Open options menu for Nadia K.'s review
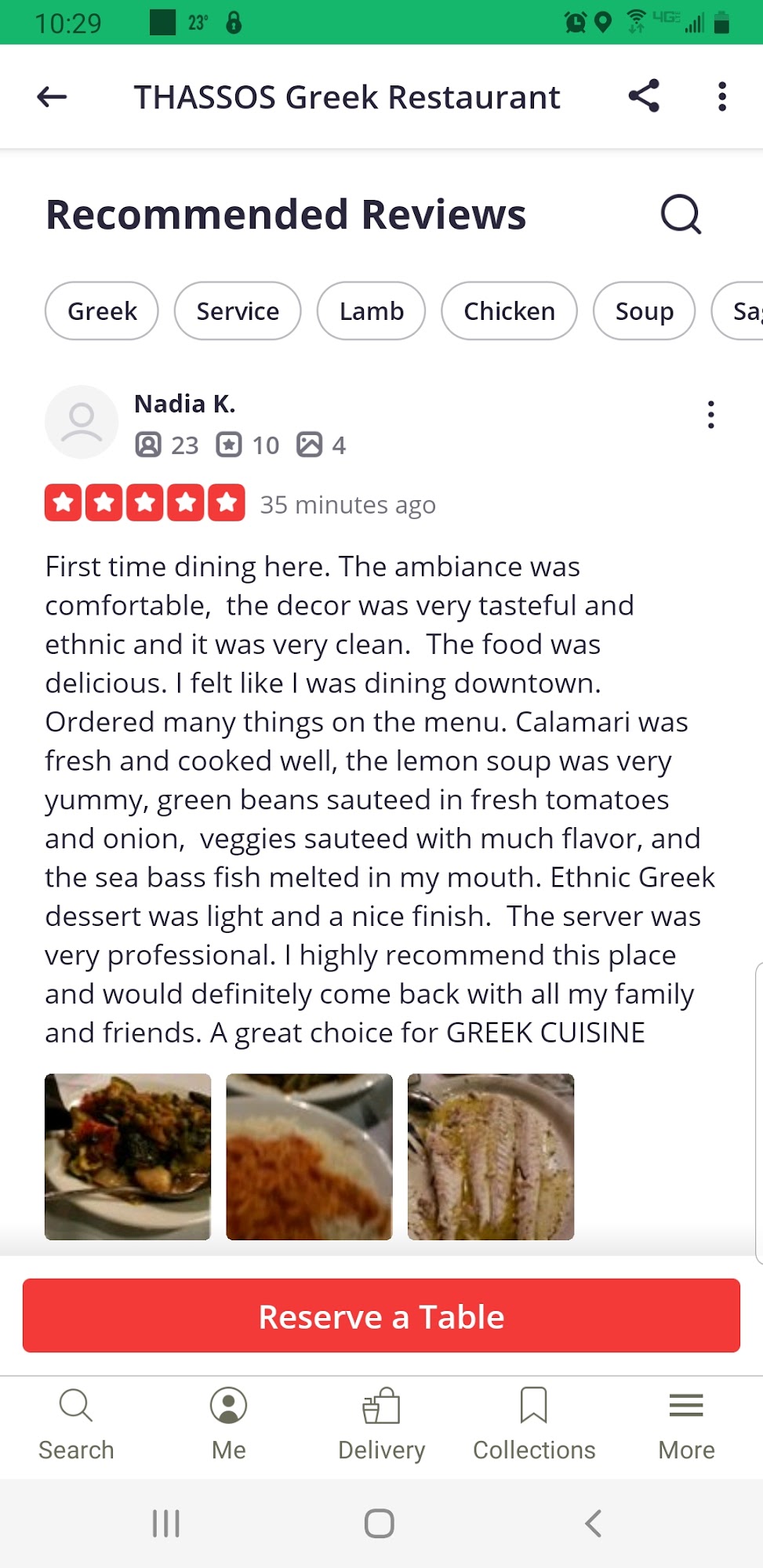The height and width of the screenshot is (1568, 763). tap(711, 415)
